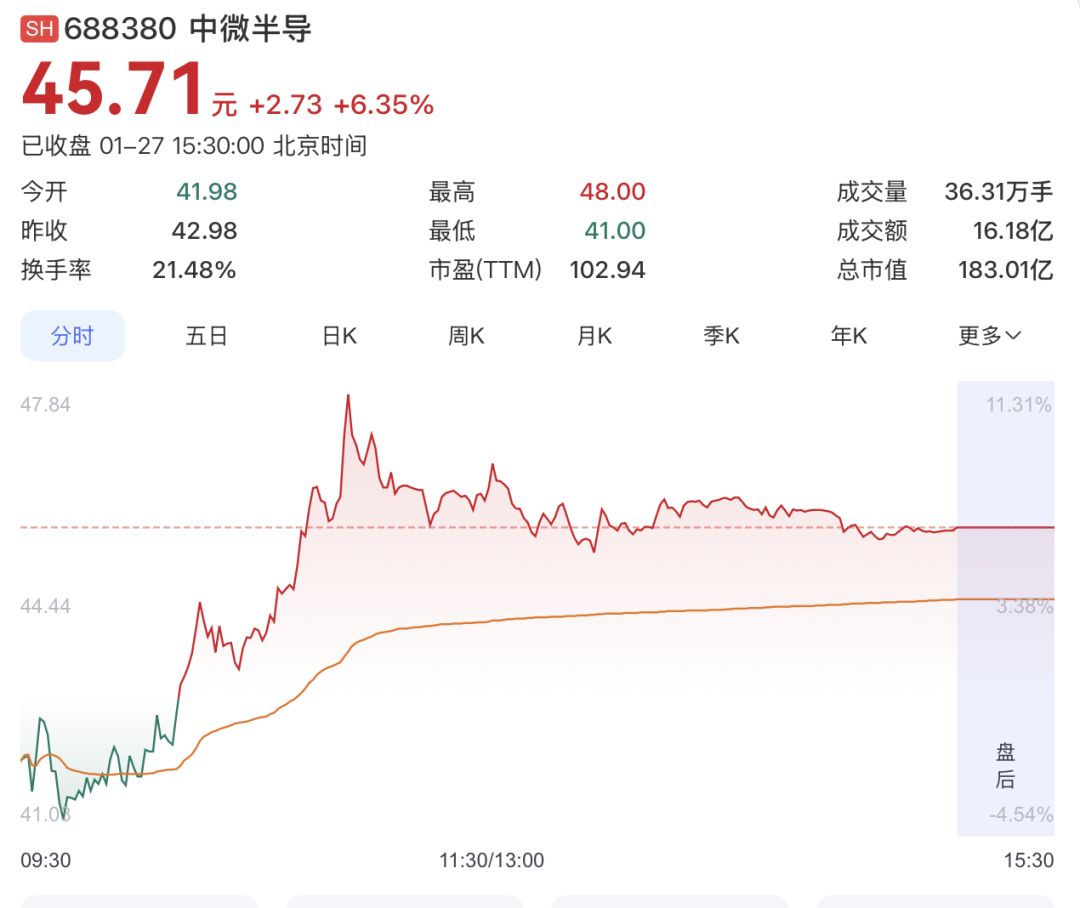View the 月K monthly candlestick chart
Viewport: 1080px width, 908px height.
[594, 336]
